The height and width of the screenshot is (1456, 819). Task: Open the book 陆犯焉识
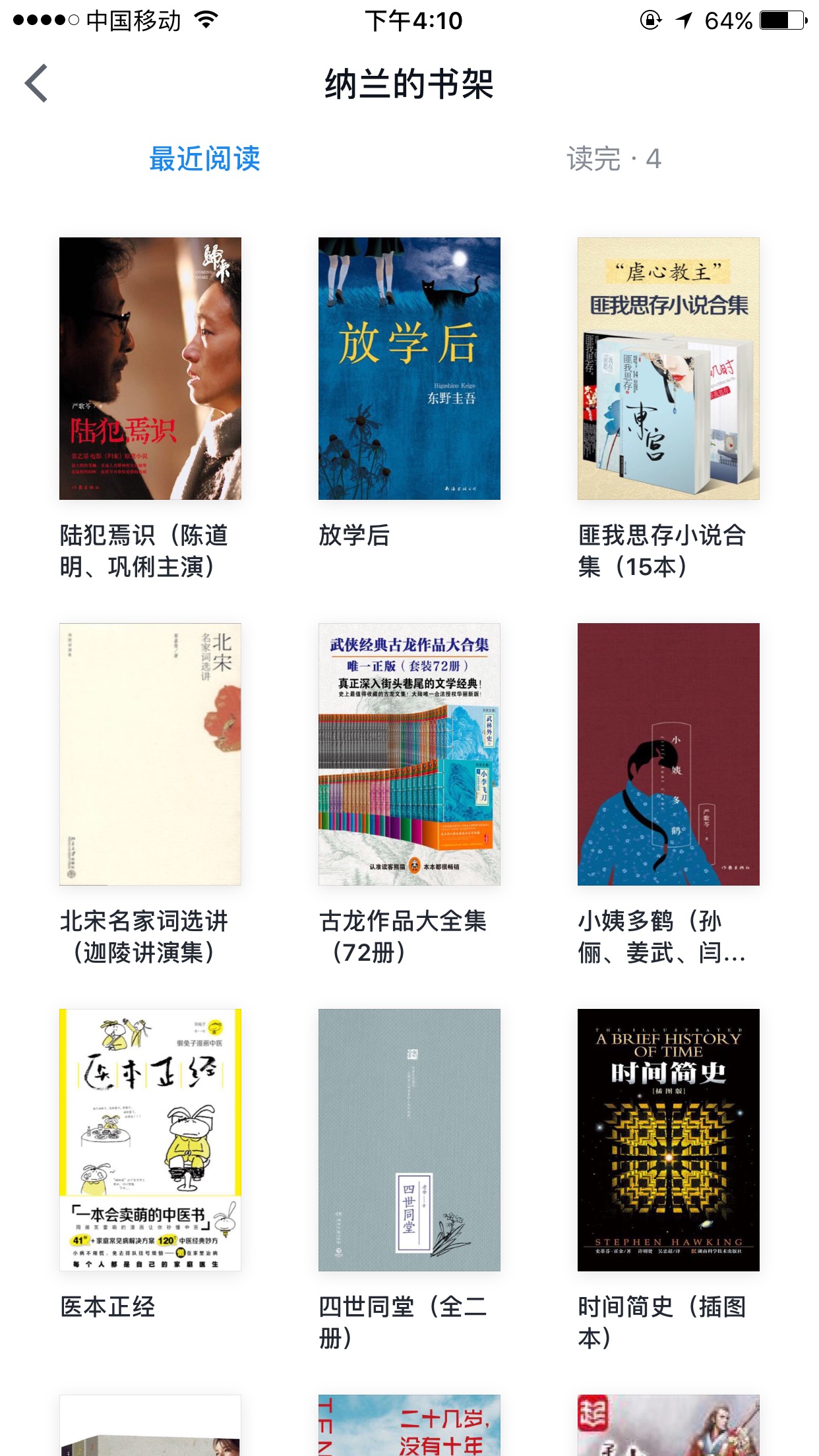coord(150,369)
